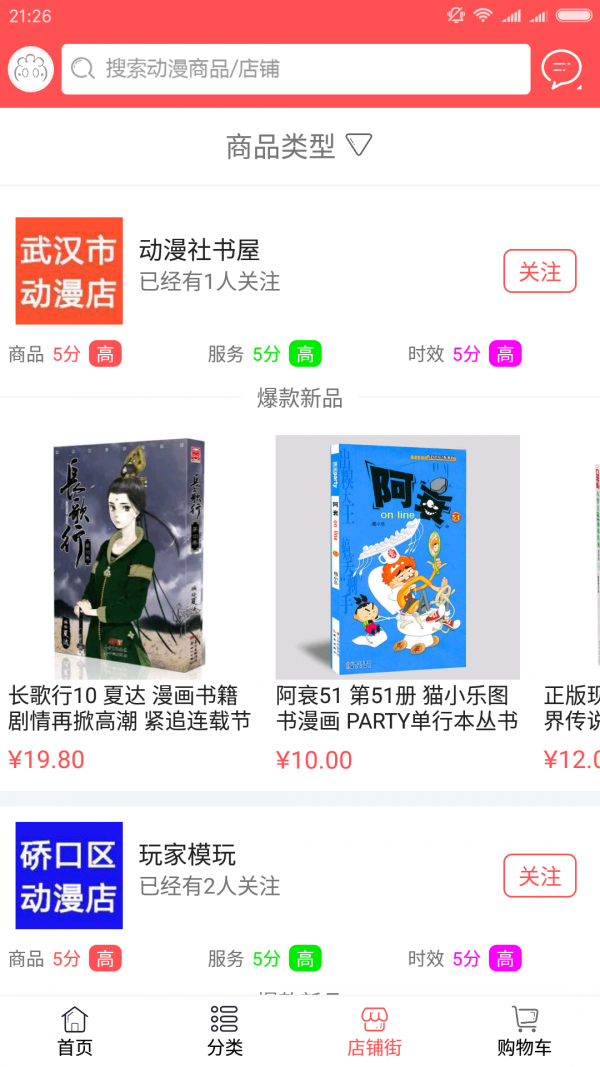Open the 动漫社书屋 shop page
This screenshot has width=600, height=1067.
click(x=199, y=250)
